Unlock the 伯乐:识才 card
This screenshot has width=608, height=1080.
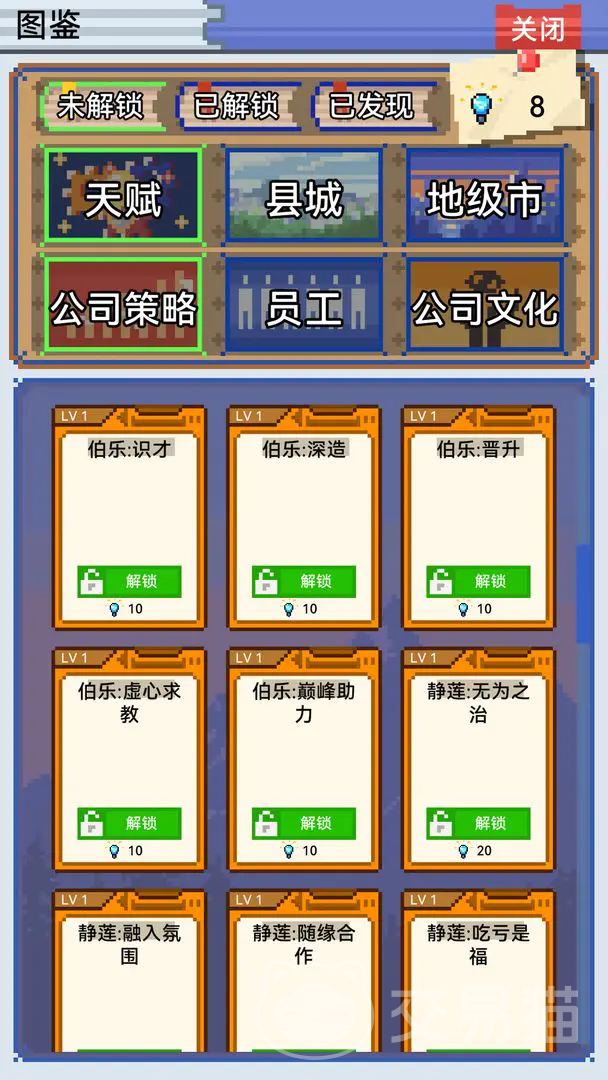[130, 581]
